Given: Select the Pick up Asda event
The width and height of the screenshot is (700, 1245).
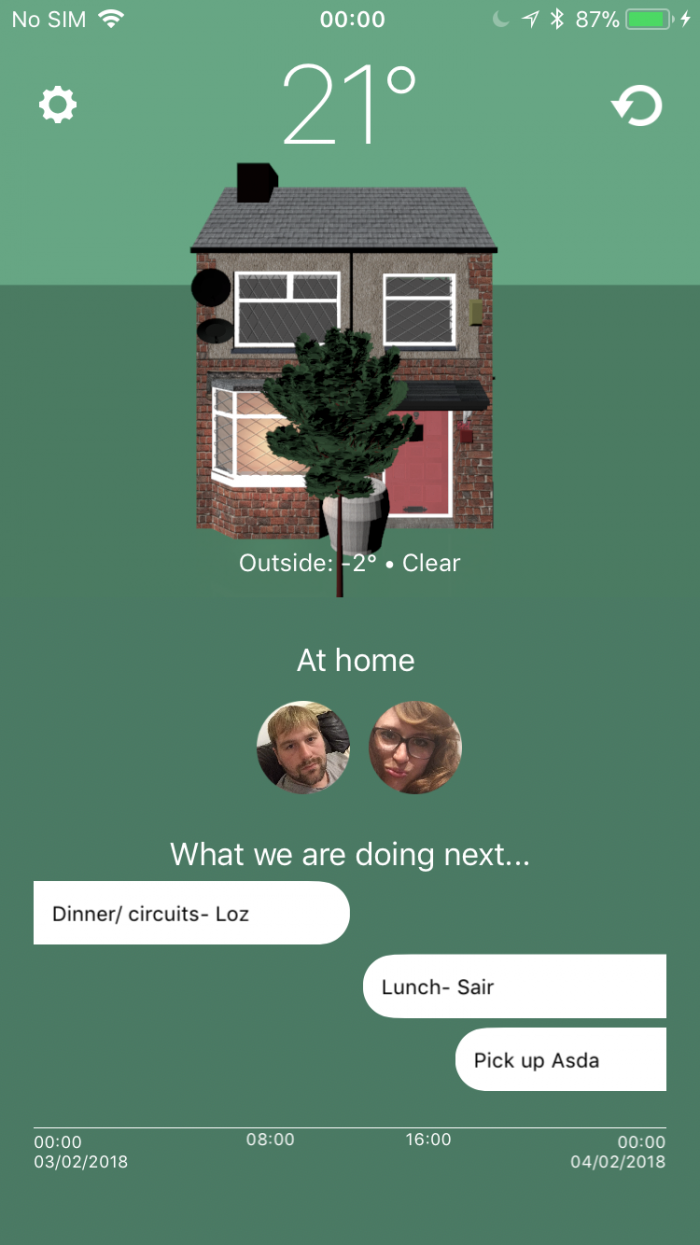Looking at the screenshot, I should click(x=560, y=1059).
